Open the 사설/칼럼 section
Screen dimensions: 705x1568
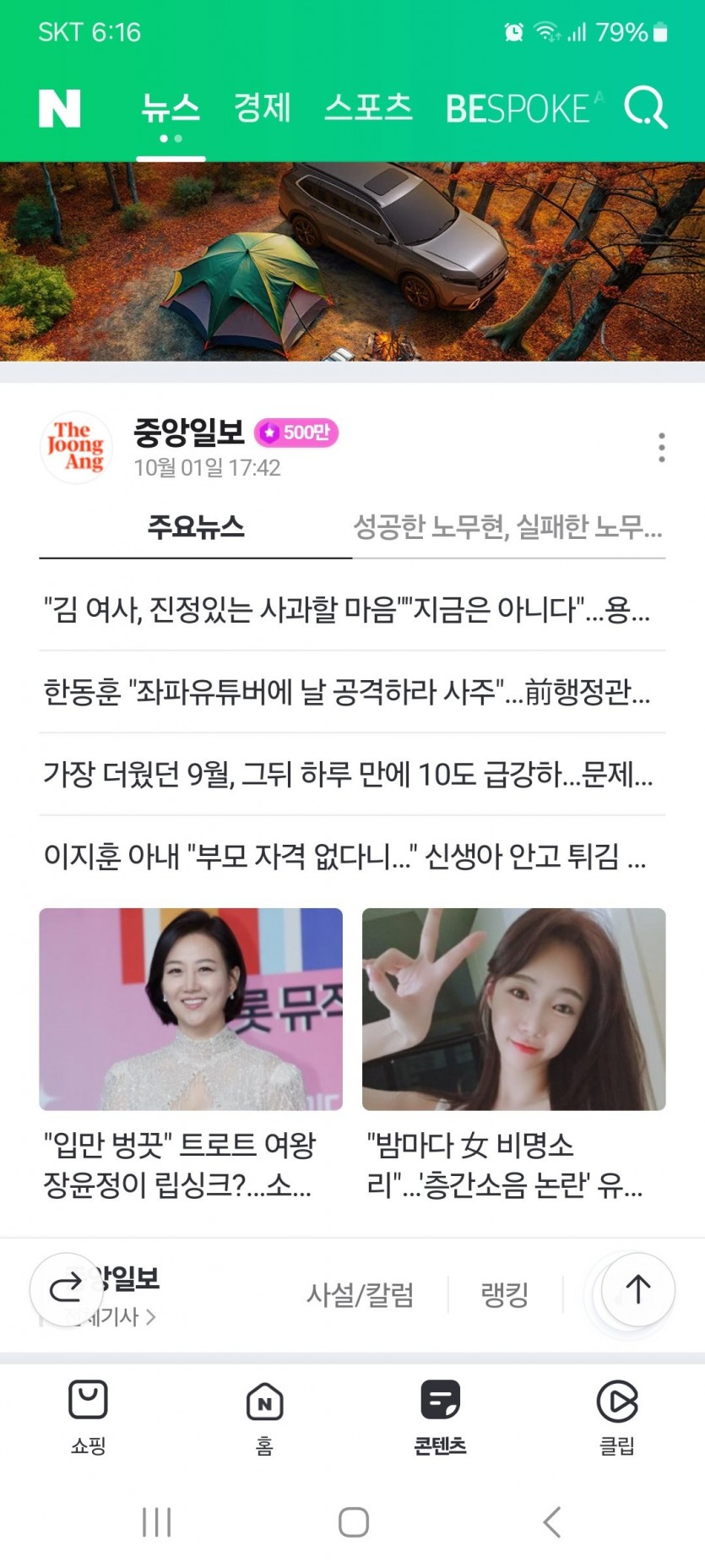[x=361, y=1294]
